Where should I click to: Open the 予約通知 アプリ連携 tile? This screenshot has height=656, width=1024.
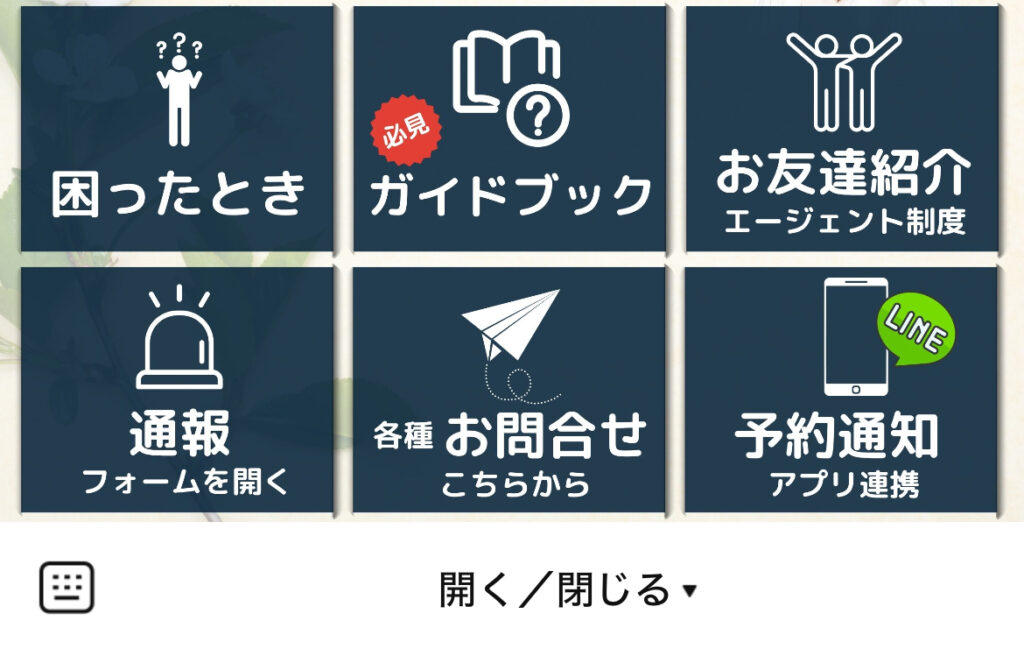point(841,390)
